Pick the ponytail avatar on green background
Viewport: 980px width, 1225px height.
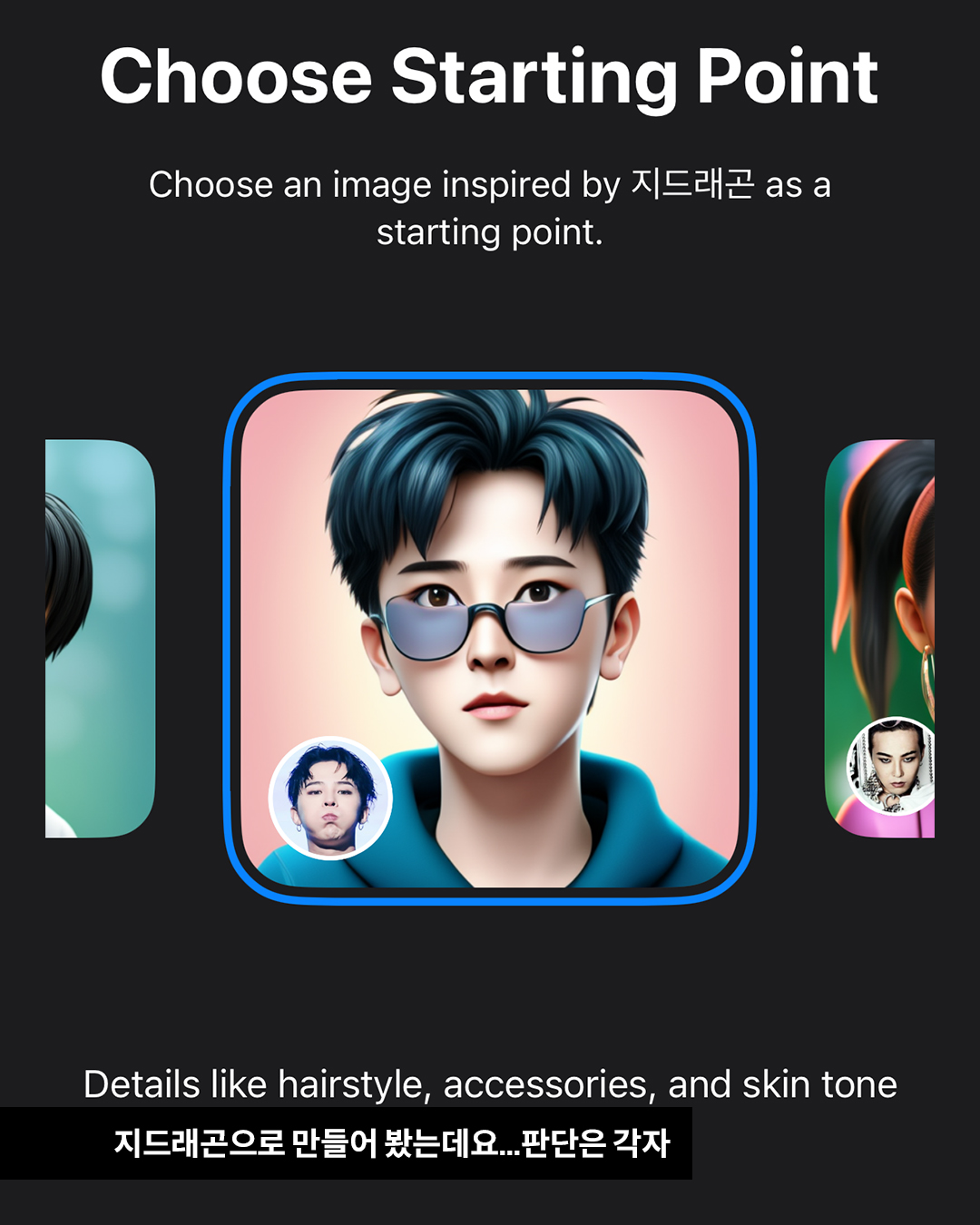[880, 617]
